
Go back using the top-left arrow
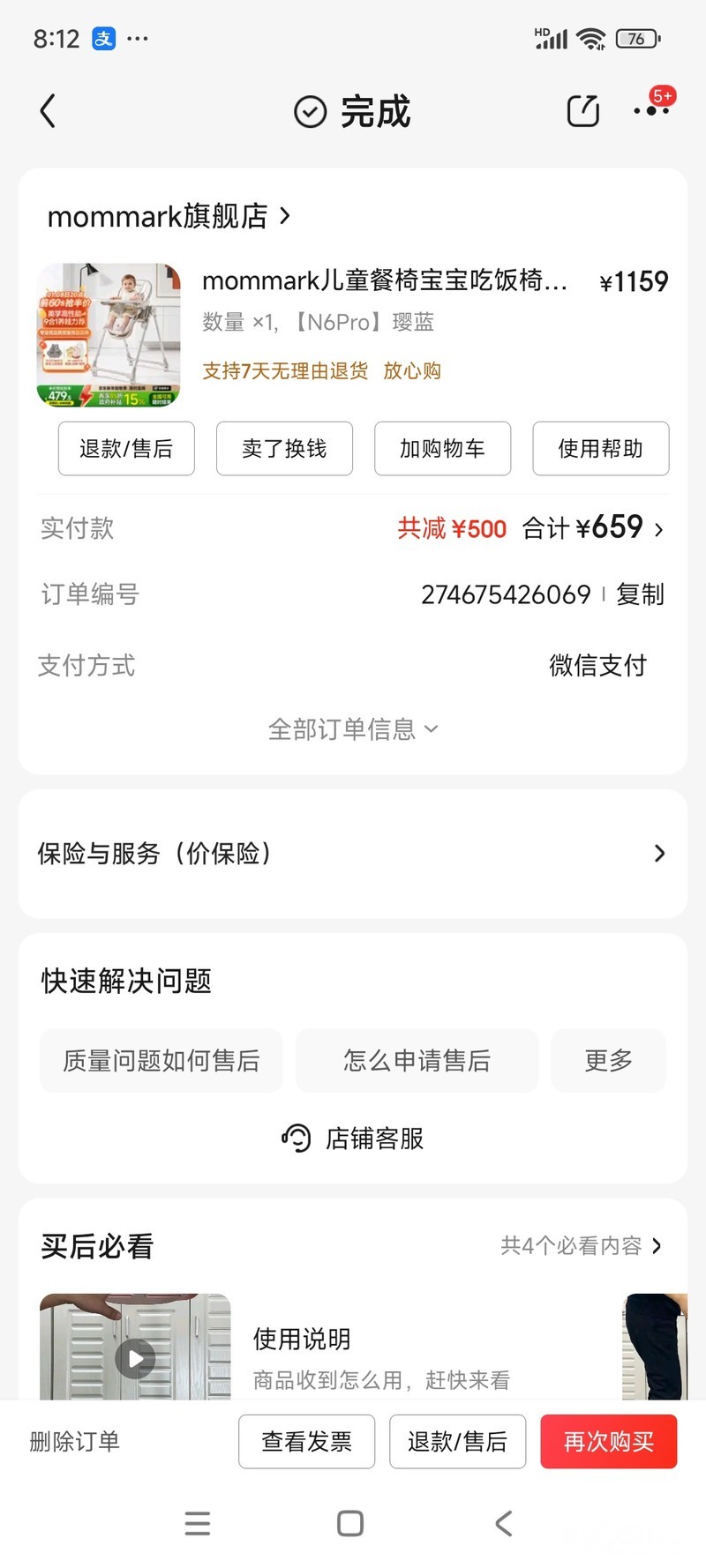(49, 111)
